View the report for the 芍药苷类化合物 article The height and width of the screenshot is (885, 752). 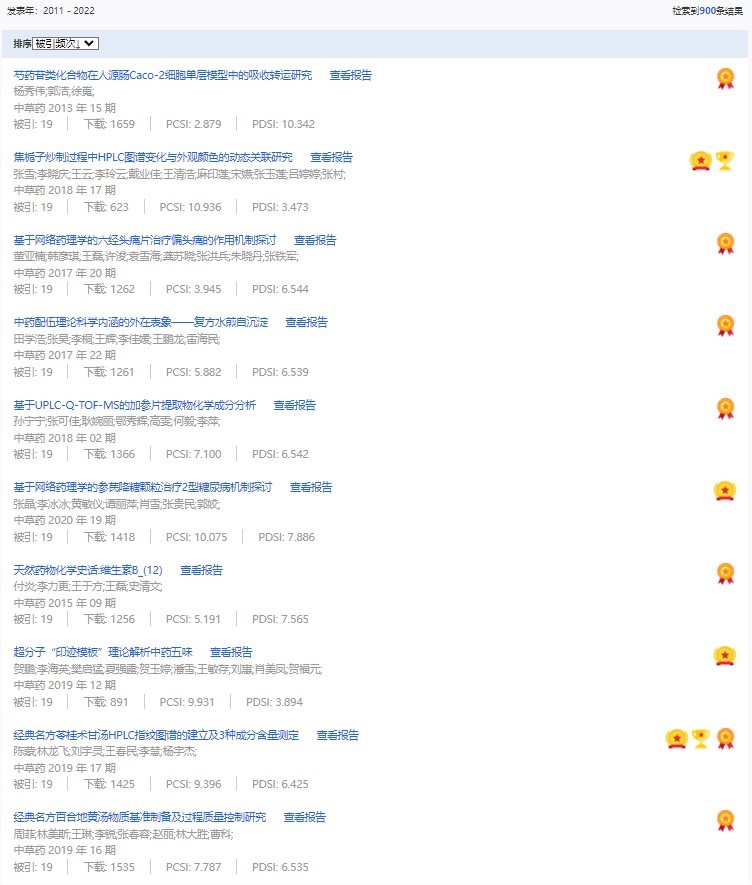(x=350, y=75)
